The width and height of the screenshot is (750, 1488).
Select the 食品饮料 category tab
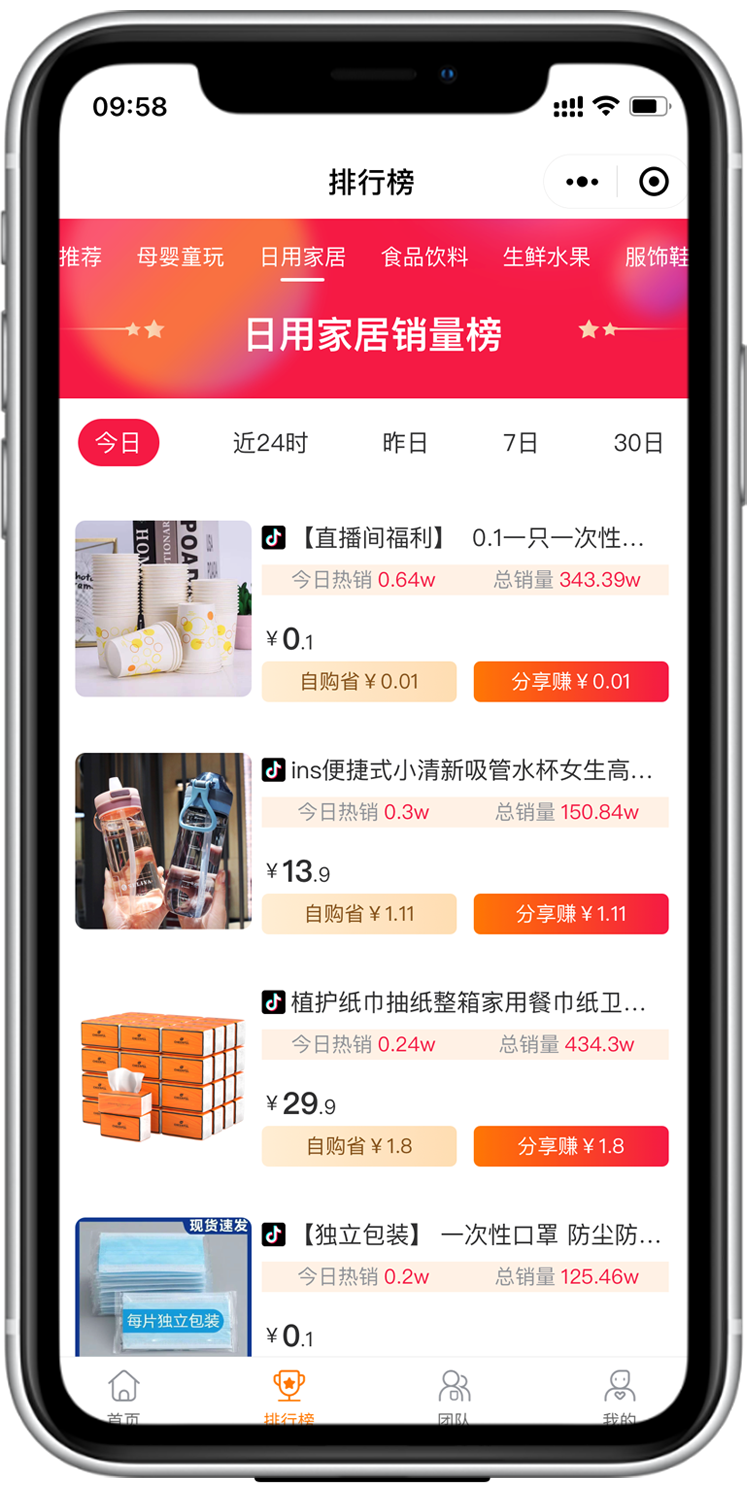tap(425, 257)
